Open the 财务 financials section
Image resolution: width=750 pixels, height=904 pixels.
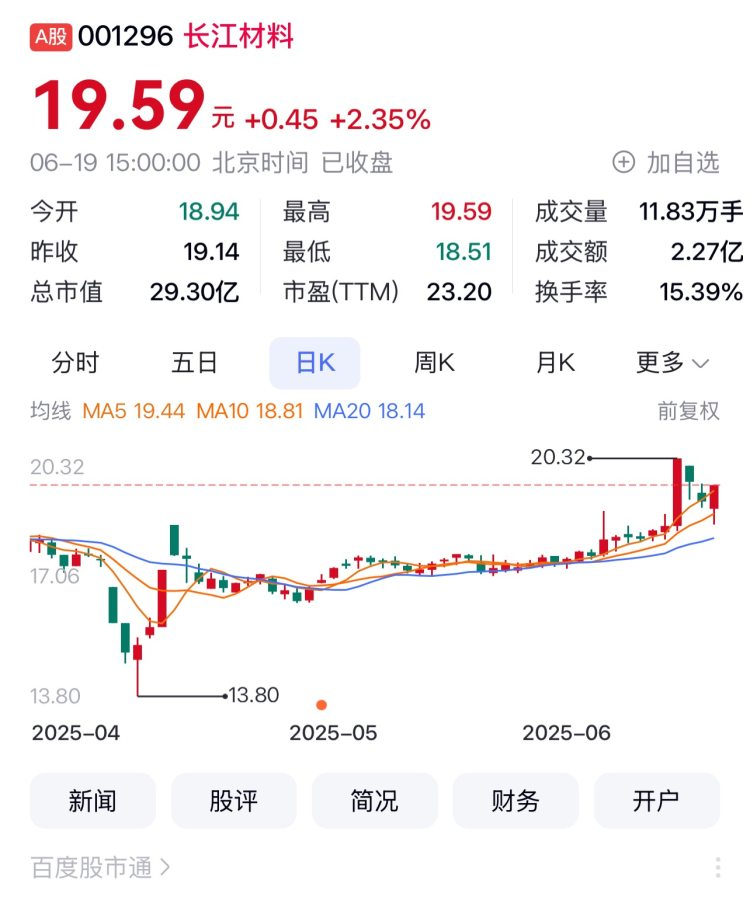pyautogui.click(x=516, y=801)
